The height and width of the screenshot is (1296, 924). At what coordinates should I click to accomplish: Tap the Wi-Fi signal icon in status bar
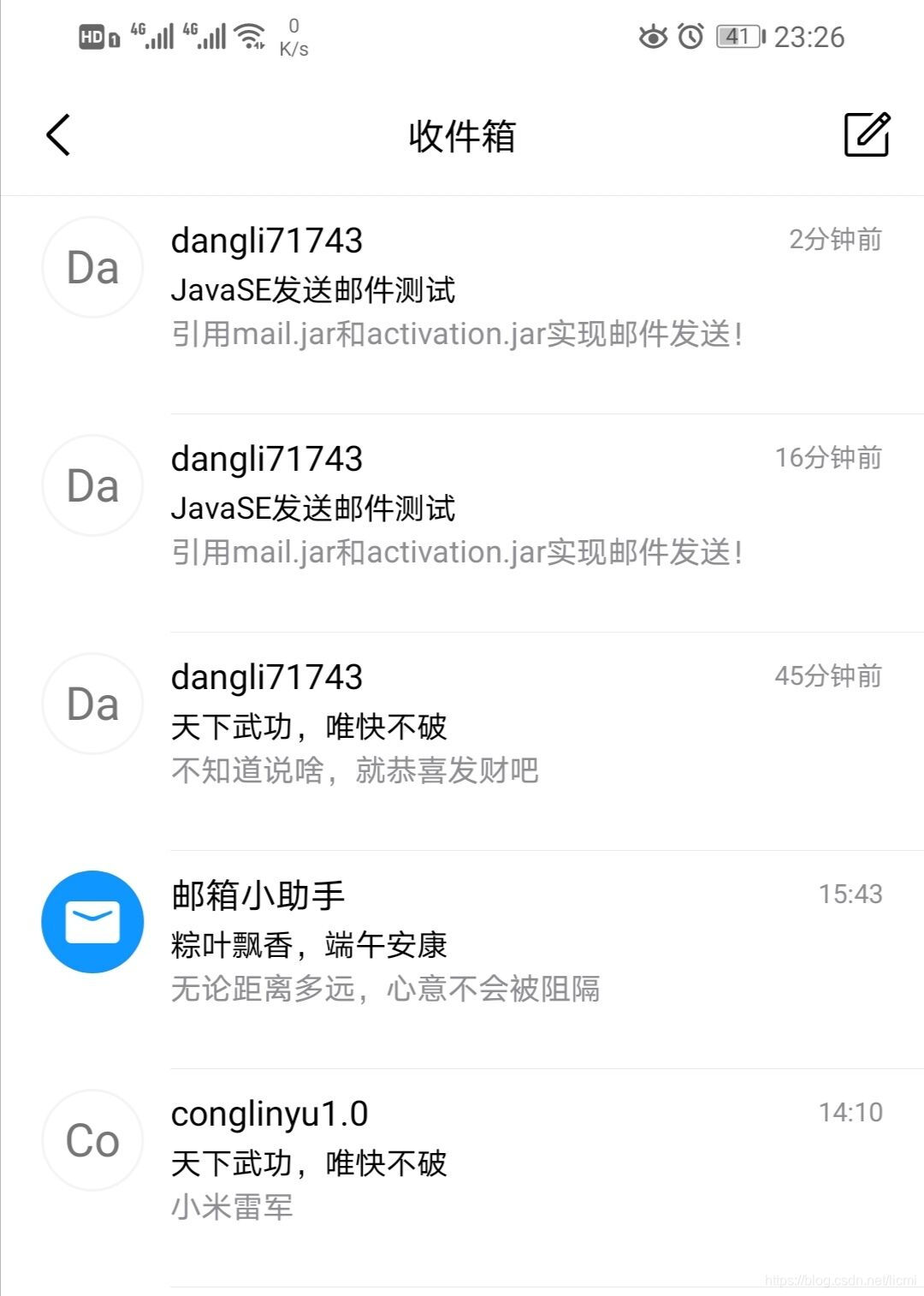click(x=248, y=36)
